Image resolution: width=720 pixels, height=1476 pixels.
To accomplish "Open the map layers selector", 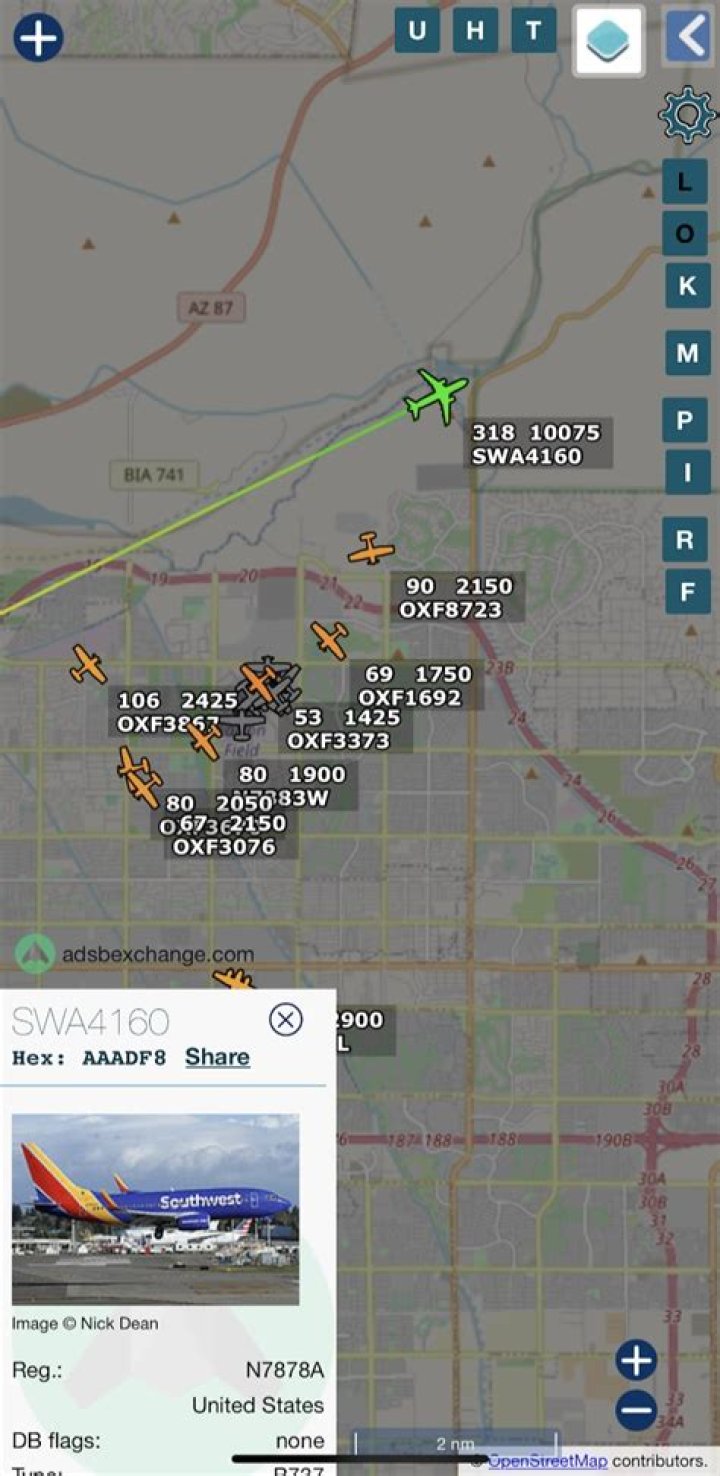I will tap(607, 39).
